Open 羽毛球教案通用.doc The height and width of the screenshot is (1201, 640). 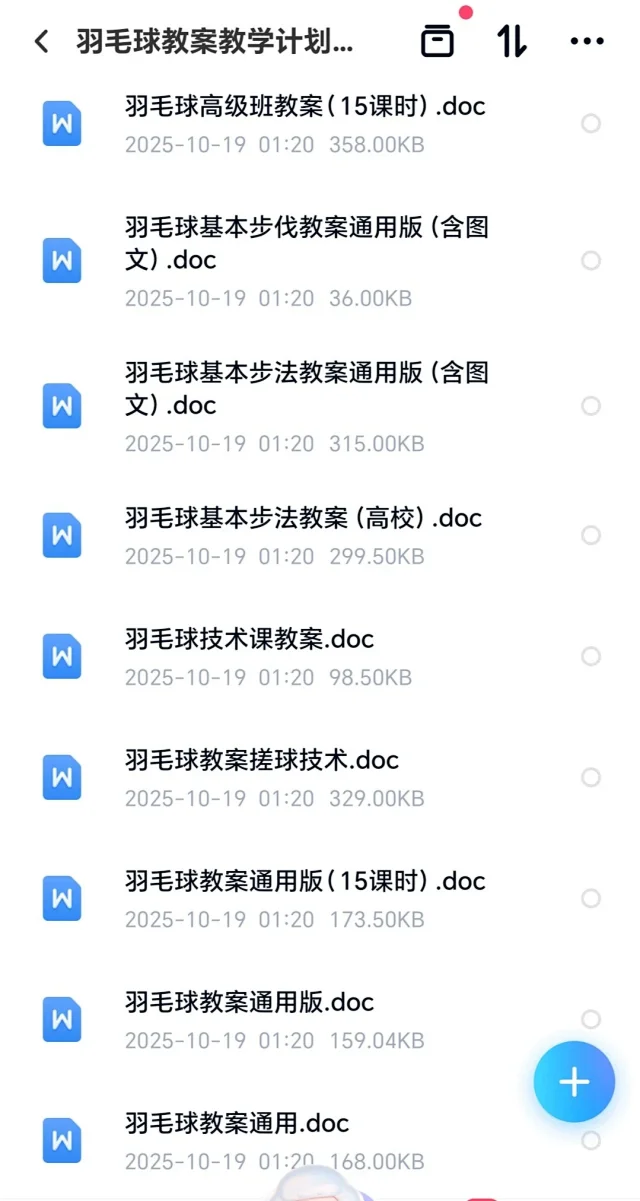point(237,1124)
